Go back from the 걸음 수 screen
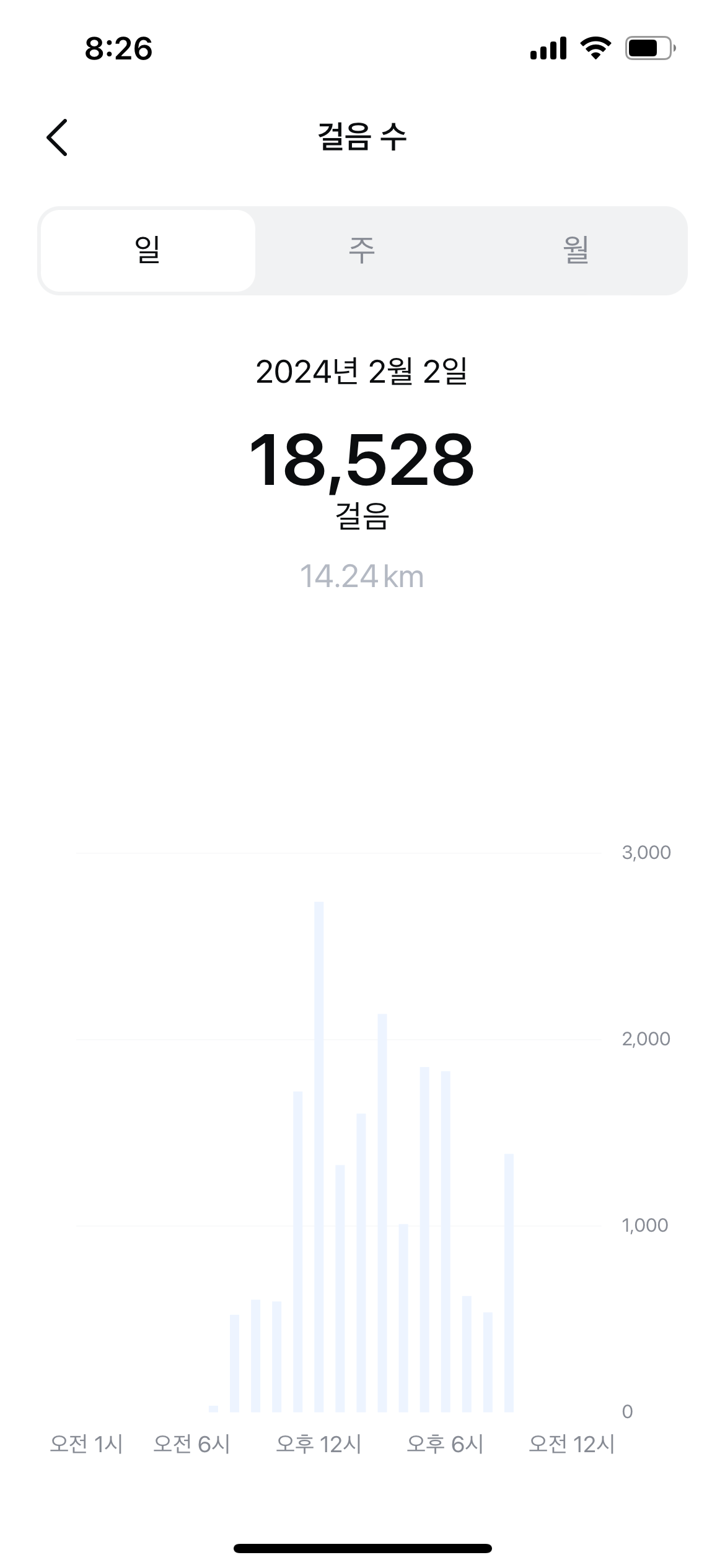 [57, 137]
